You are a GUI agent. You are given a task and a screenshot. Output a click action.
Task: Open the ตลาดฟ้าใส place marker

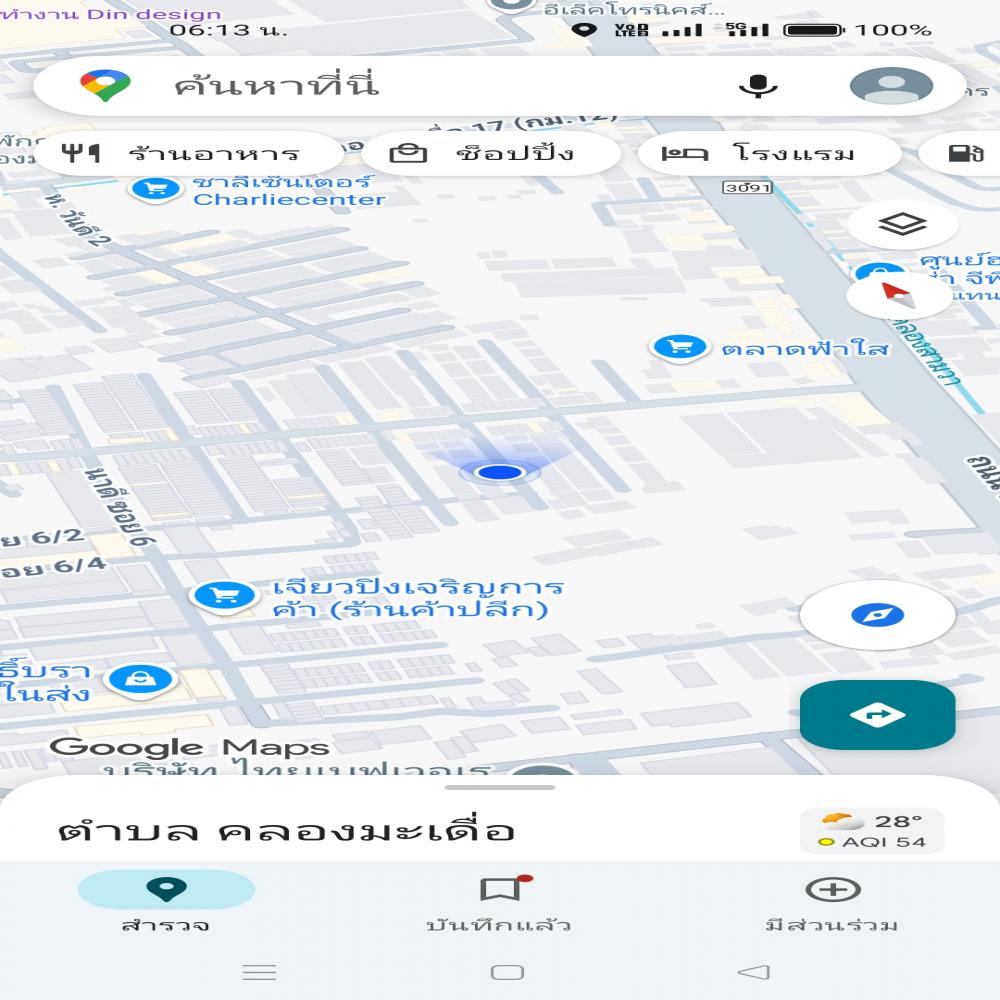click(x=681, y=348)
